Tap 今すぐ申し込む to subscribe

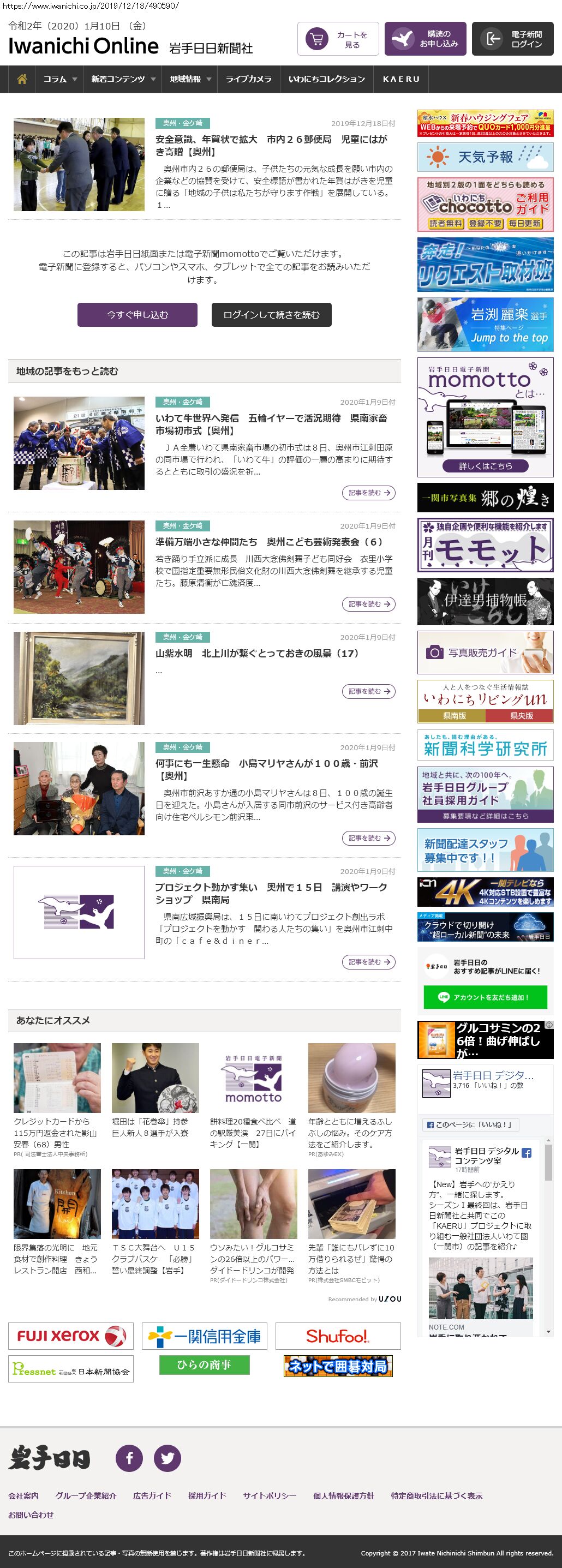pyautogui.click(x=137, y=315)
